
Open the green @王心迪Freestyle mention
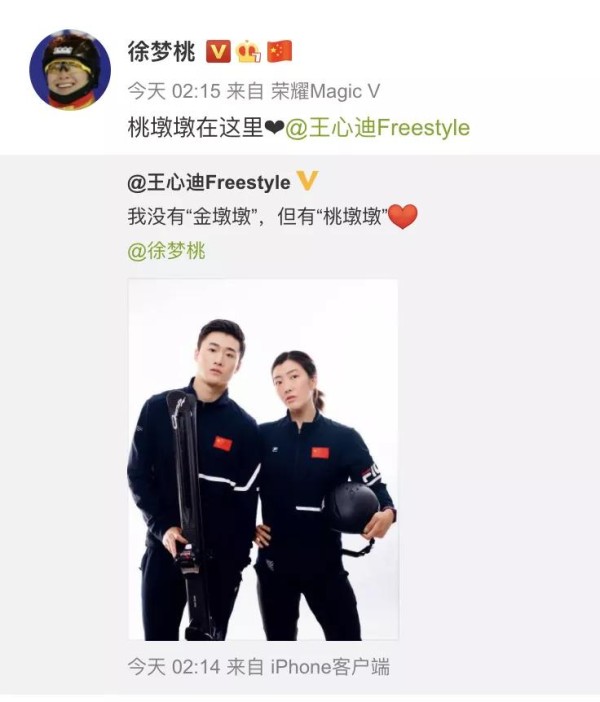[x=378, y=128]
